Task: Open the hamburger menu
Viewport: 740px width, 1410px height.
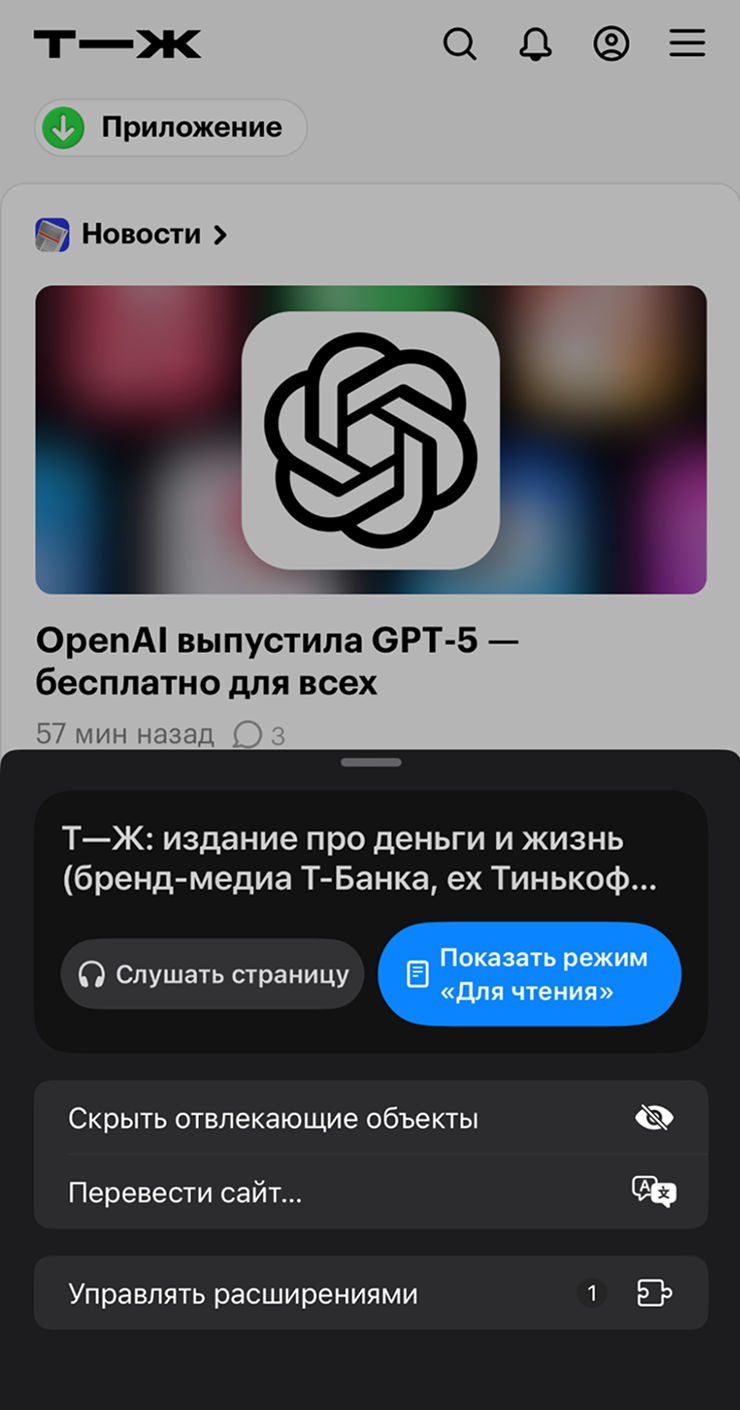Action: (687, 44)
